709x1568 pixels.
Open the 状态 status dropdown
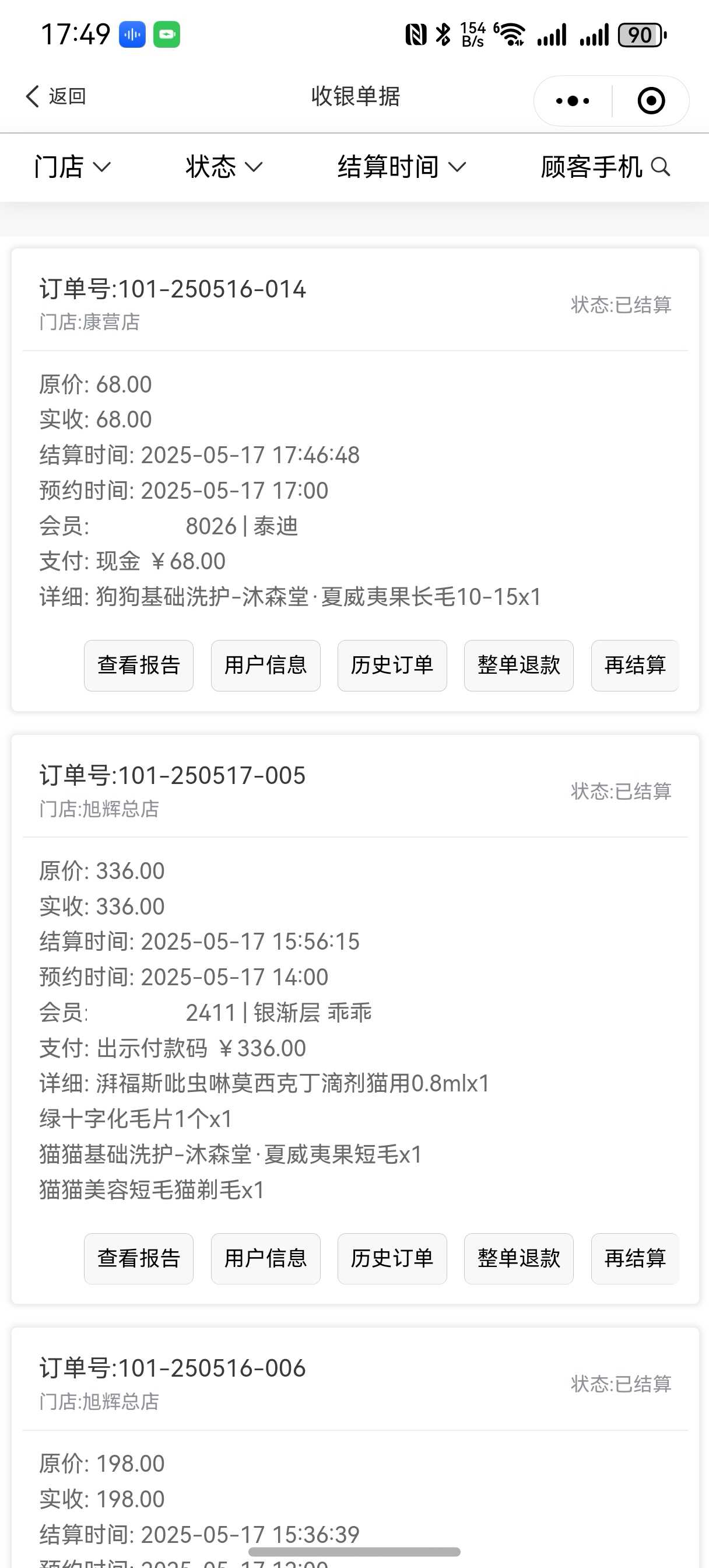[x=224, y=167]
